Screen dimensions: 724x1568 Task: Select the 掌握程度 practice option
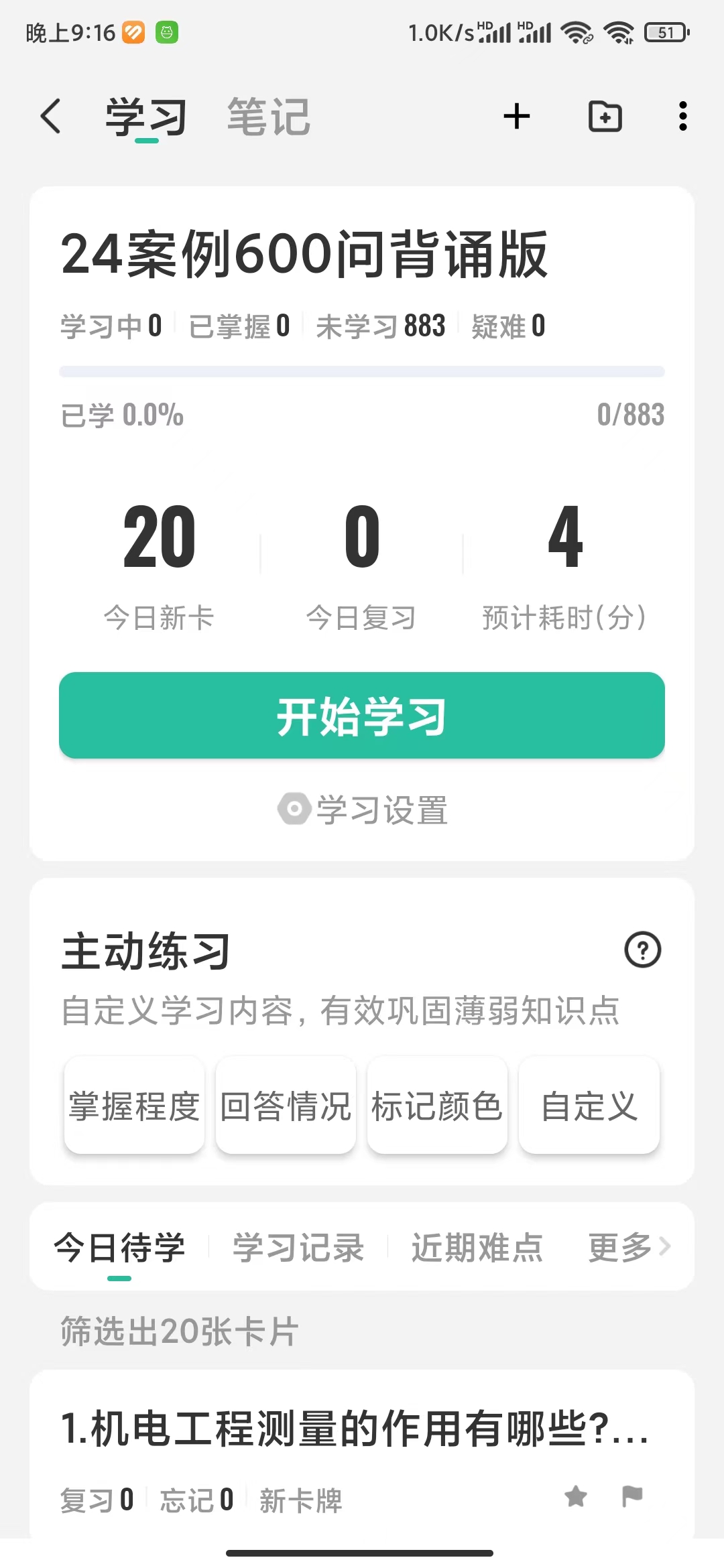pos(134,1106)
